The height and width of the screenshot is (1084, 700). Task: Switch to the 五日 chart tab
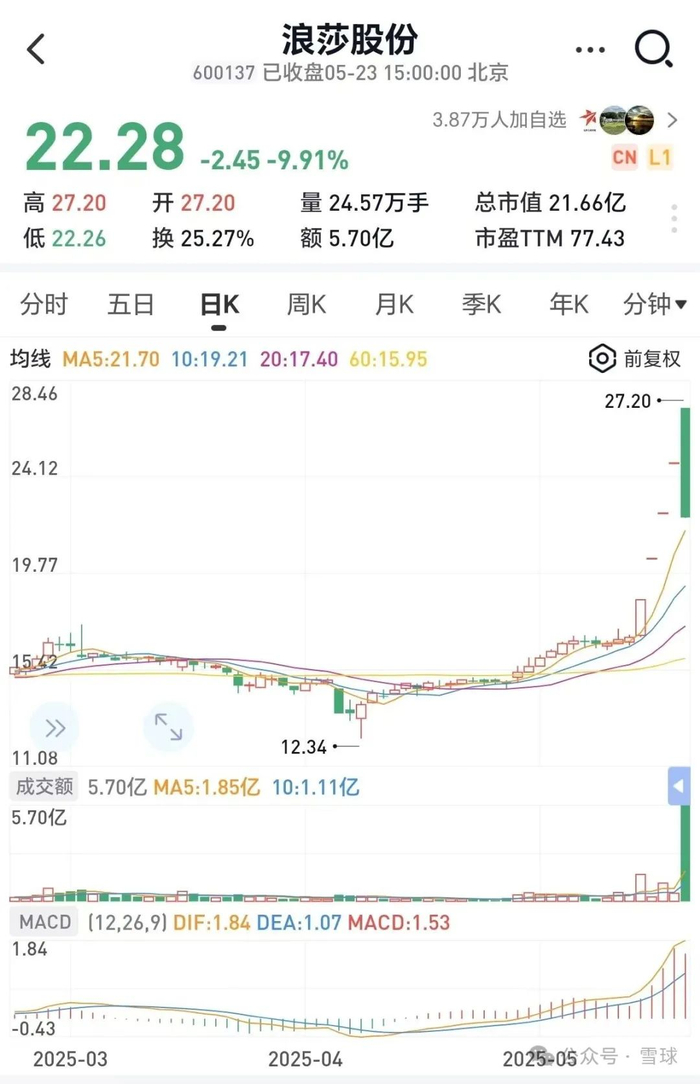(131, 304)
